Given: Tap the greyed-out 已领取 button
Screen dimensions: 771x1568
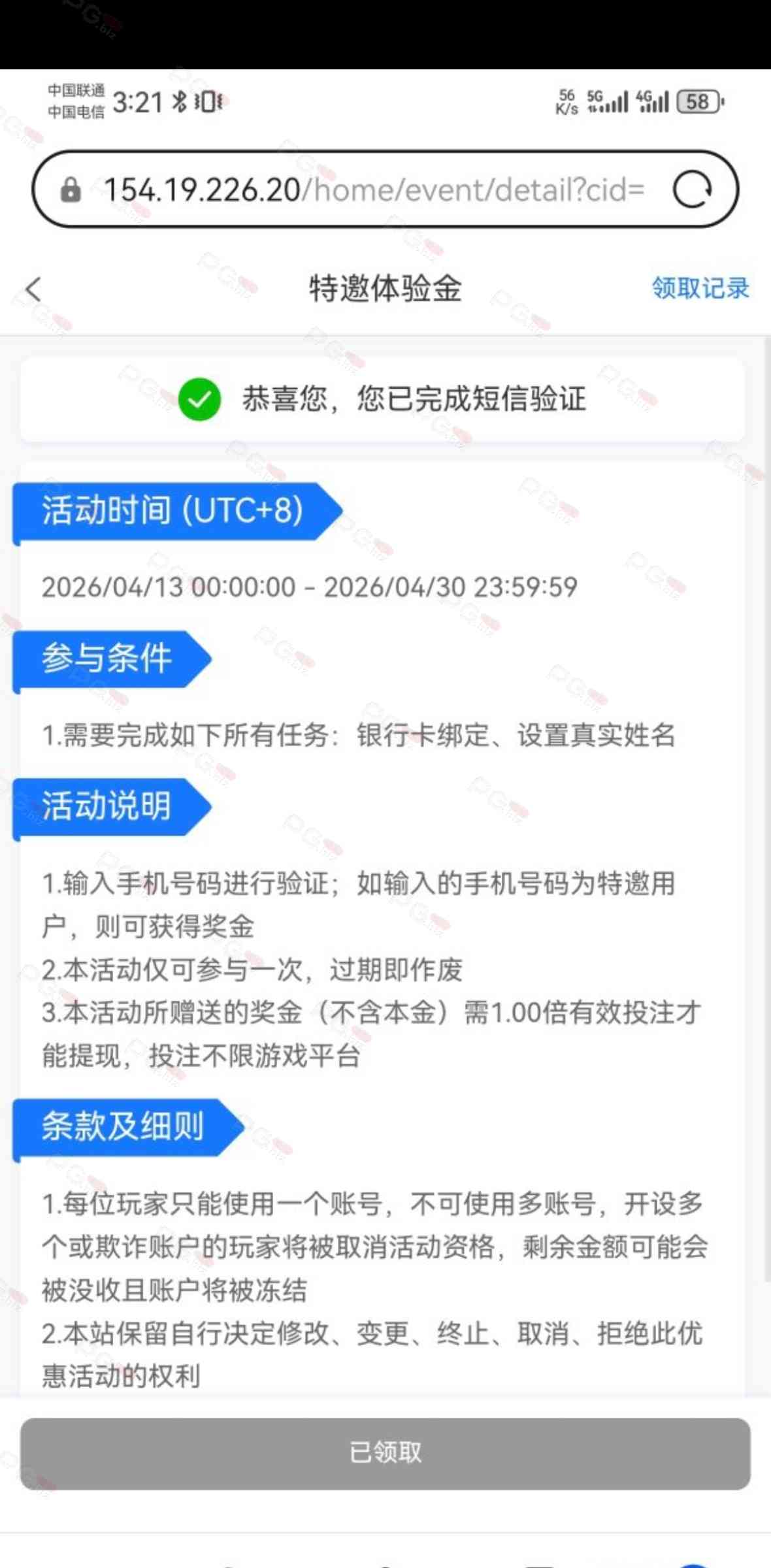Looking at the screenshot, I should pos(385,1453).
